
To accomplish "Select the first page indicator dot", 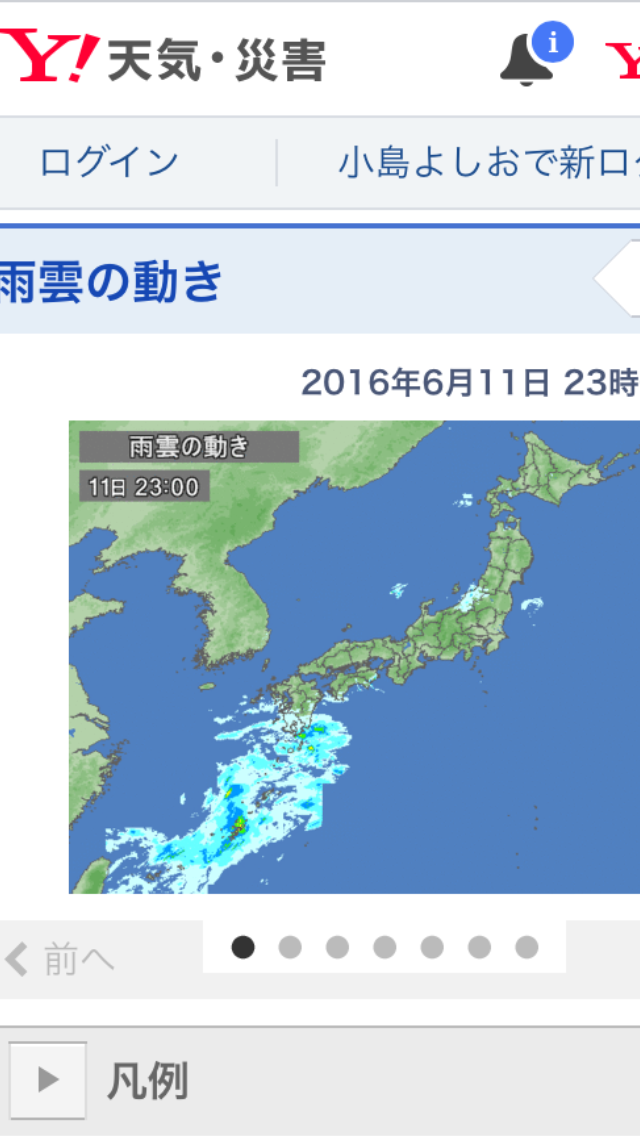I will coord(242,947).
